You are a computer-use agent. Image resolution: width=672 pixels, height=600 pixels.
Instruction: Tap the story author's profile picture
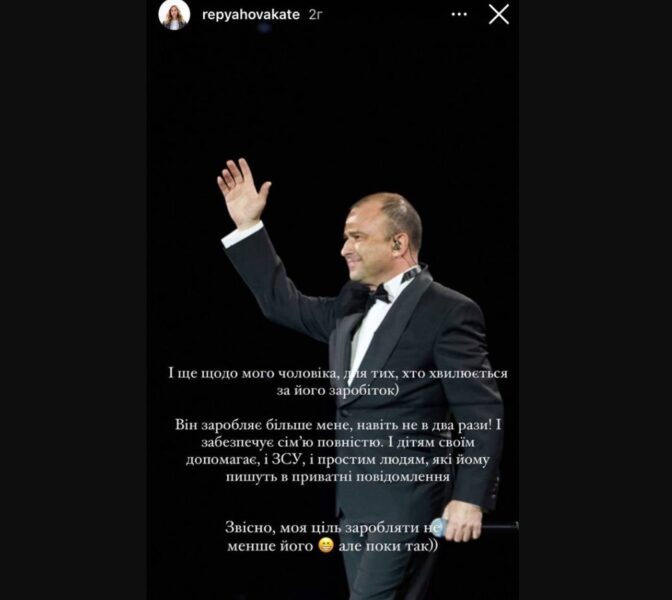click(x=174, y=15)
